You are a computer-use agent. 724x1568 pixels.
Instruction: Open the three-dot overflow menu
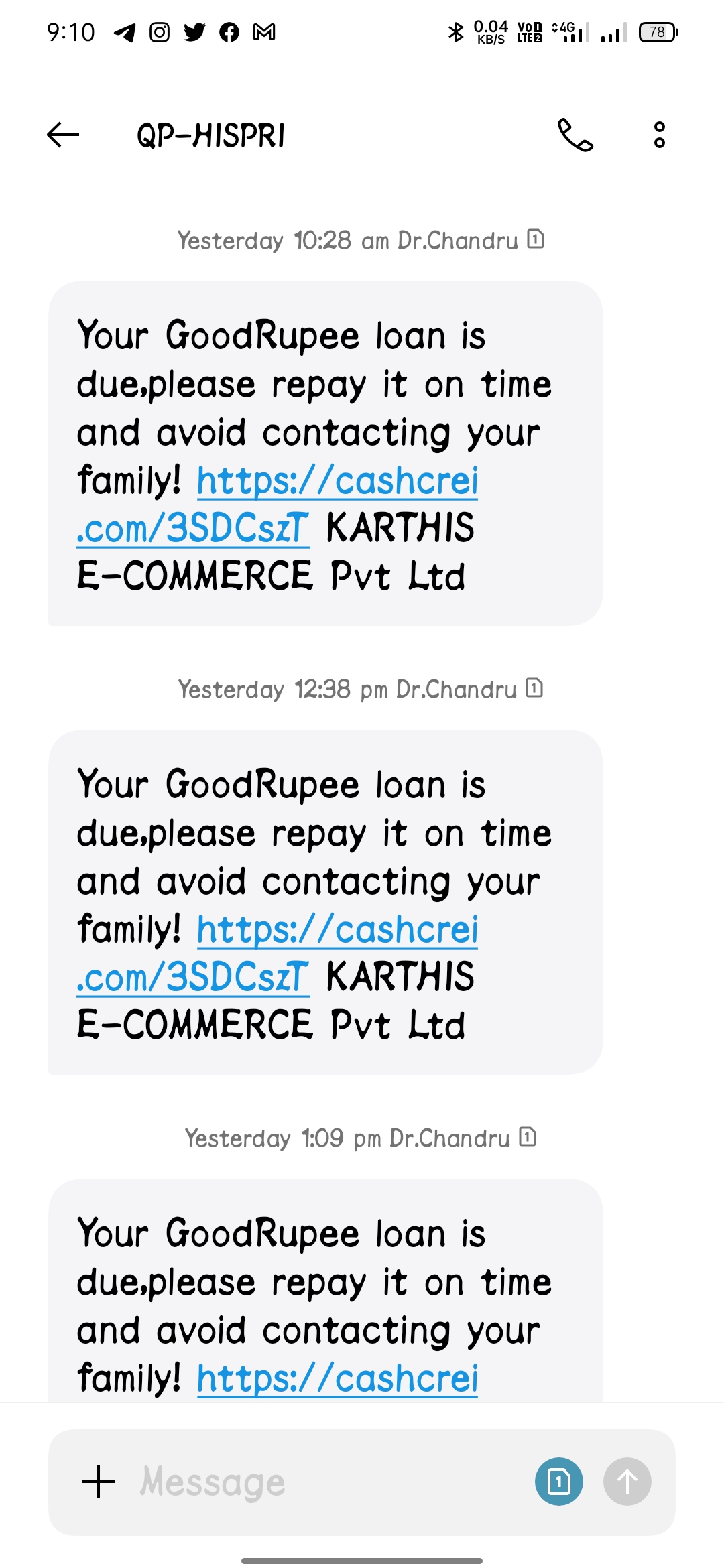(x=659, y=135)
